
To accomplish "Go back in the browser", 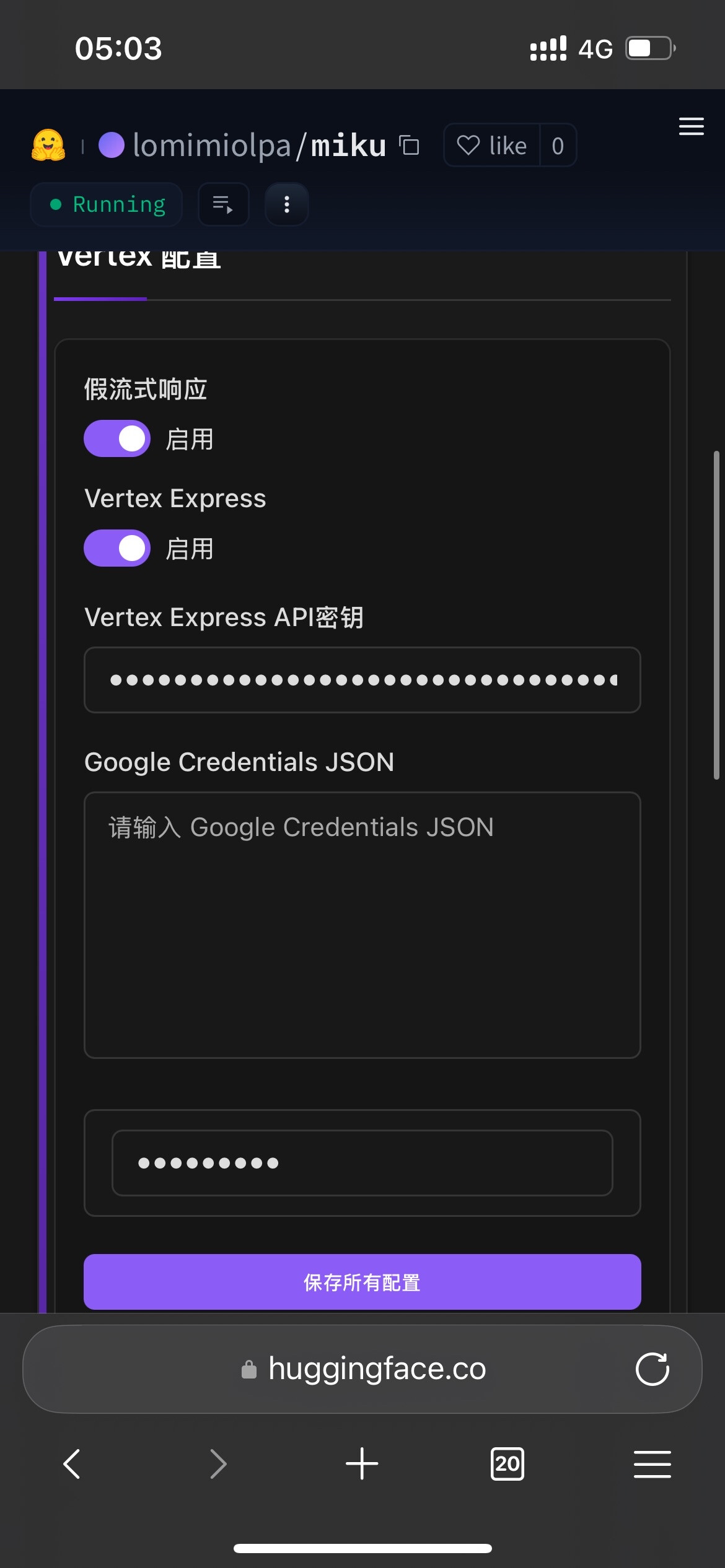I will [x=72, y=1464].
